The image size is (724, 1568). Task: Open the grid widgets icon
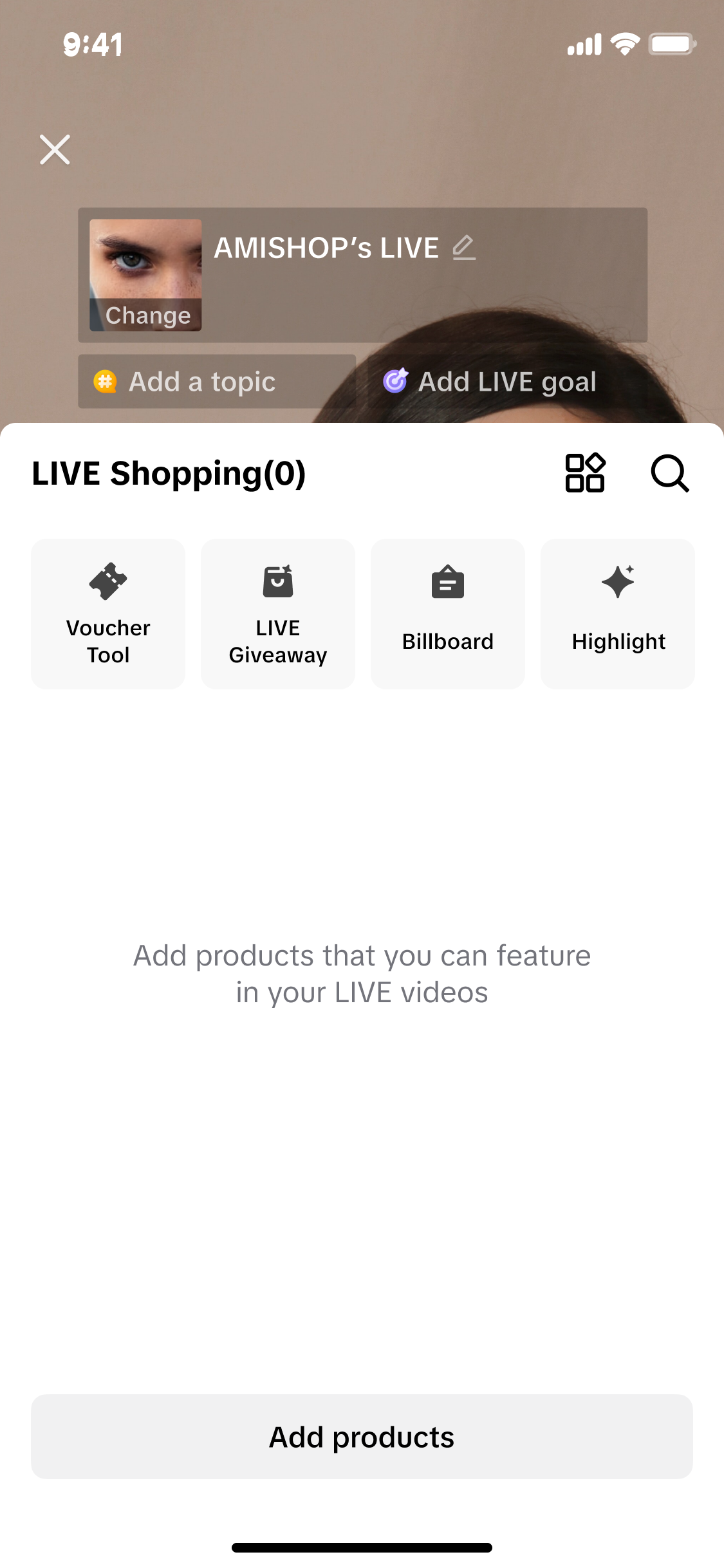click(x=584, y=473)
